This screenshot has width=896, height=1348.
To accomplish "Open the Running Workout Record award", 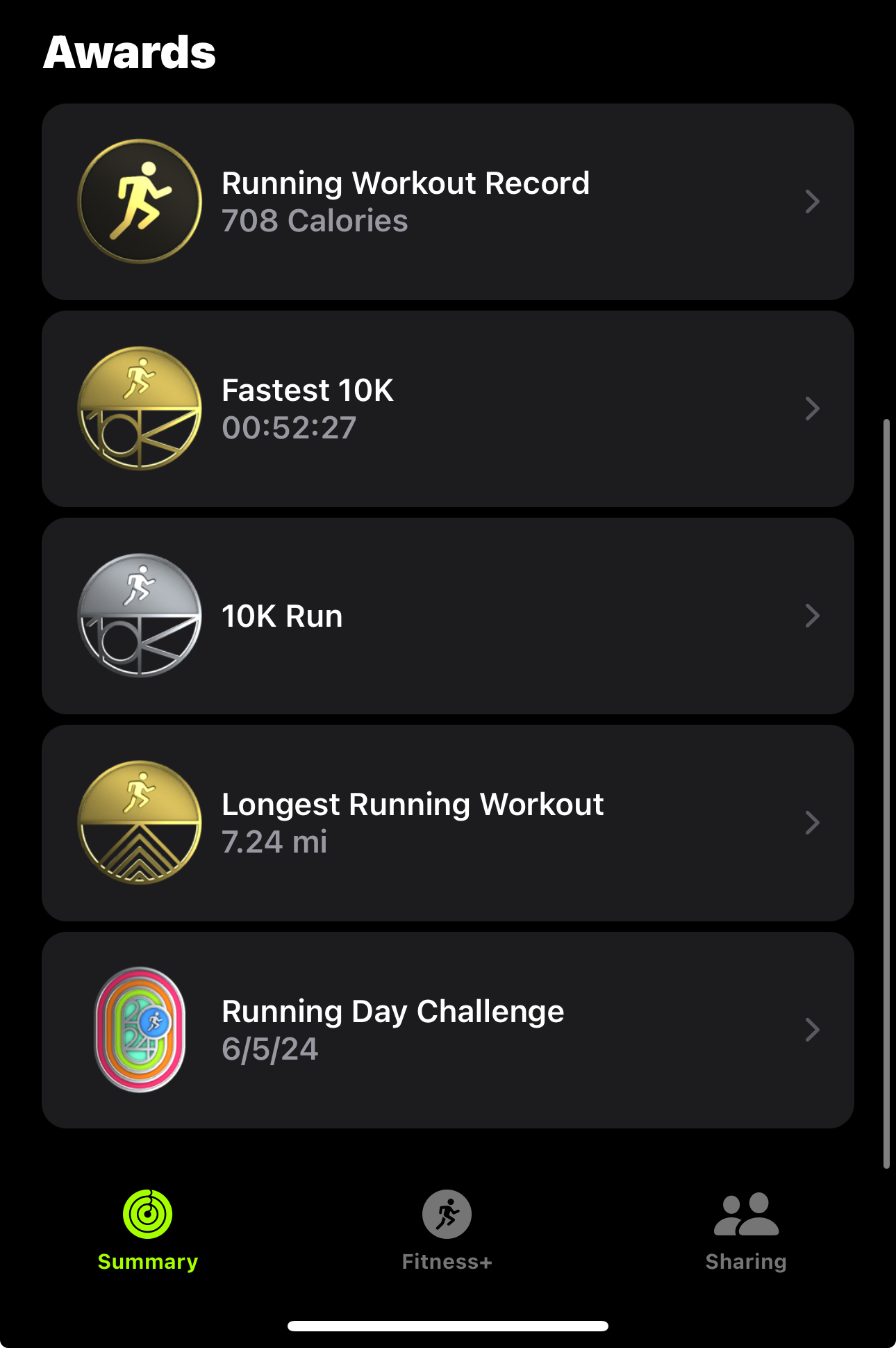I will [447, 202].
